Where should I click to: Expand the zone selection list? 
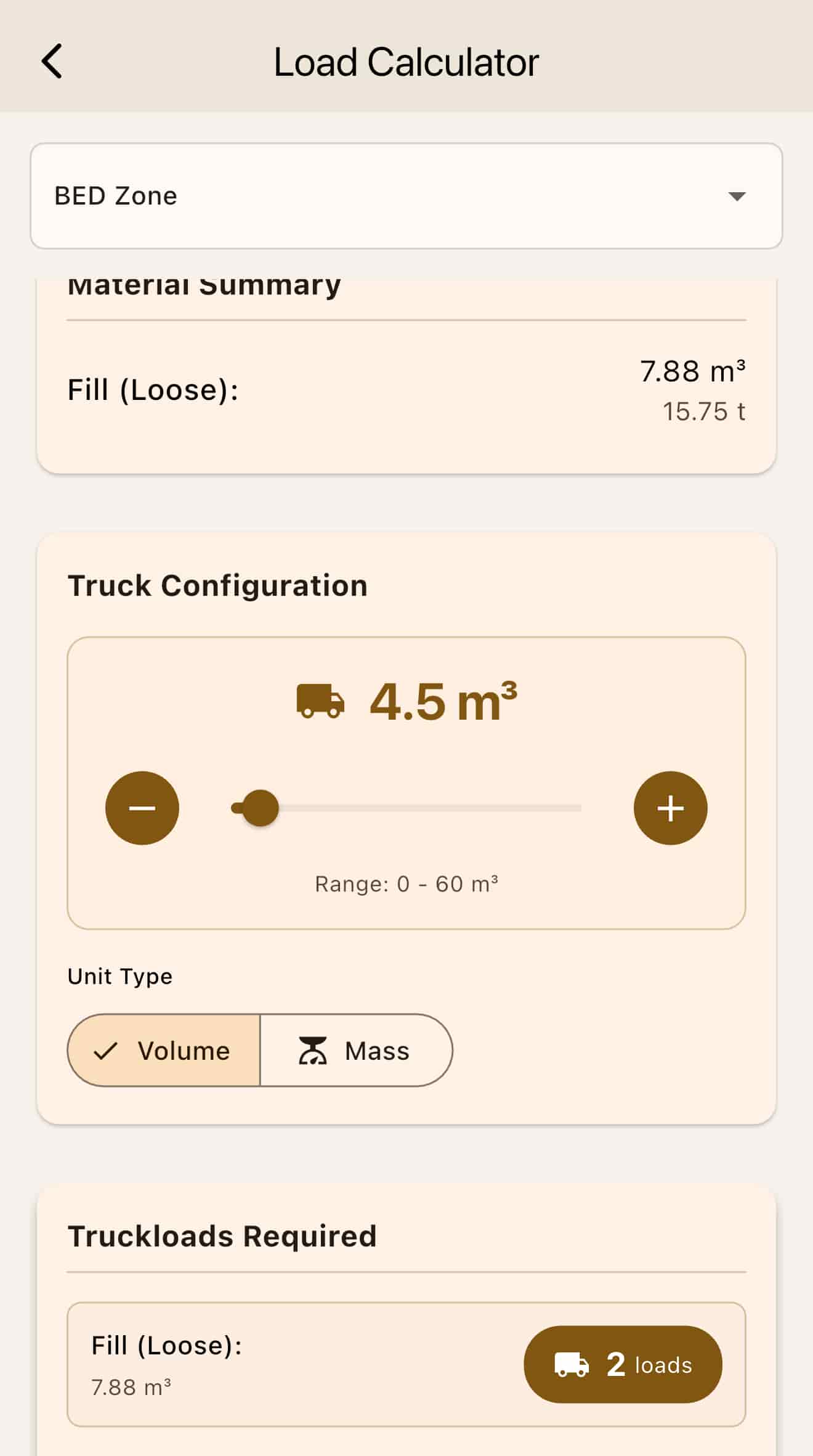407,196
